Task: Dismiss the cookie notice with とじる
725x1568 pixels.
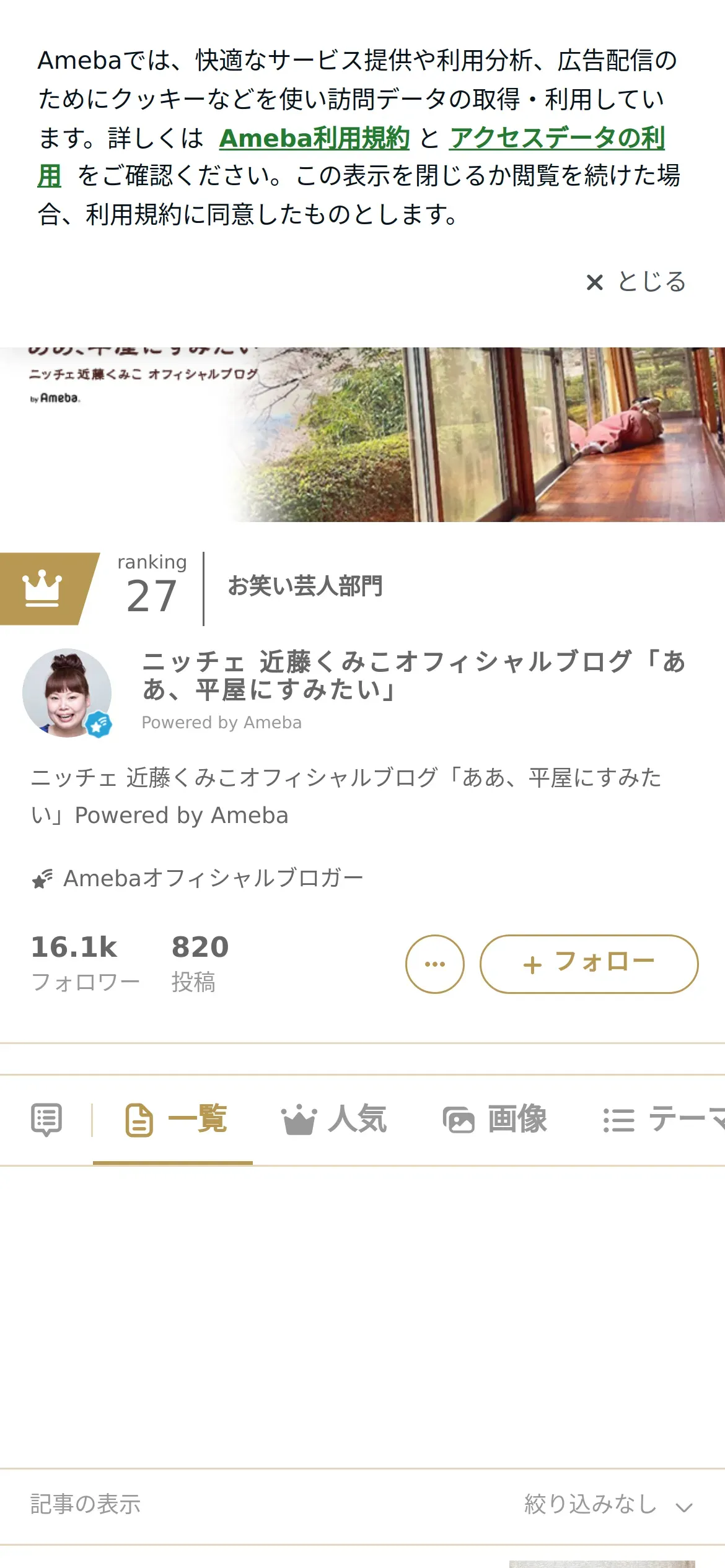Action: click(636, 282)
